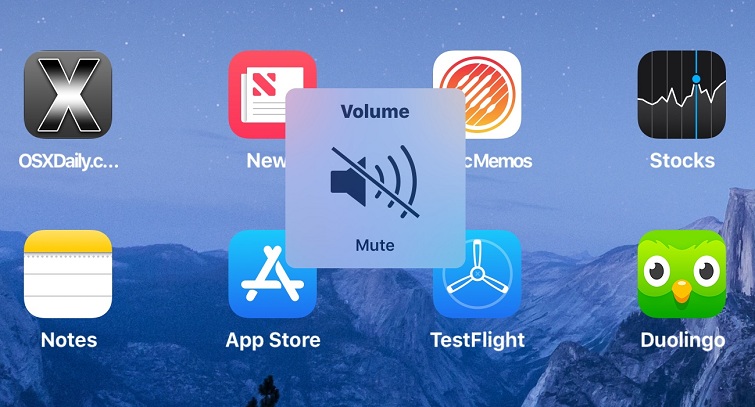The image size is (755, 407).
Task: Launch the Notes app
Action: click(x=68, y=274)
